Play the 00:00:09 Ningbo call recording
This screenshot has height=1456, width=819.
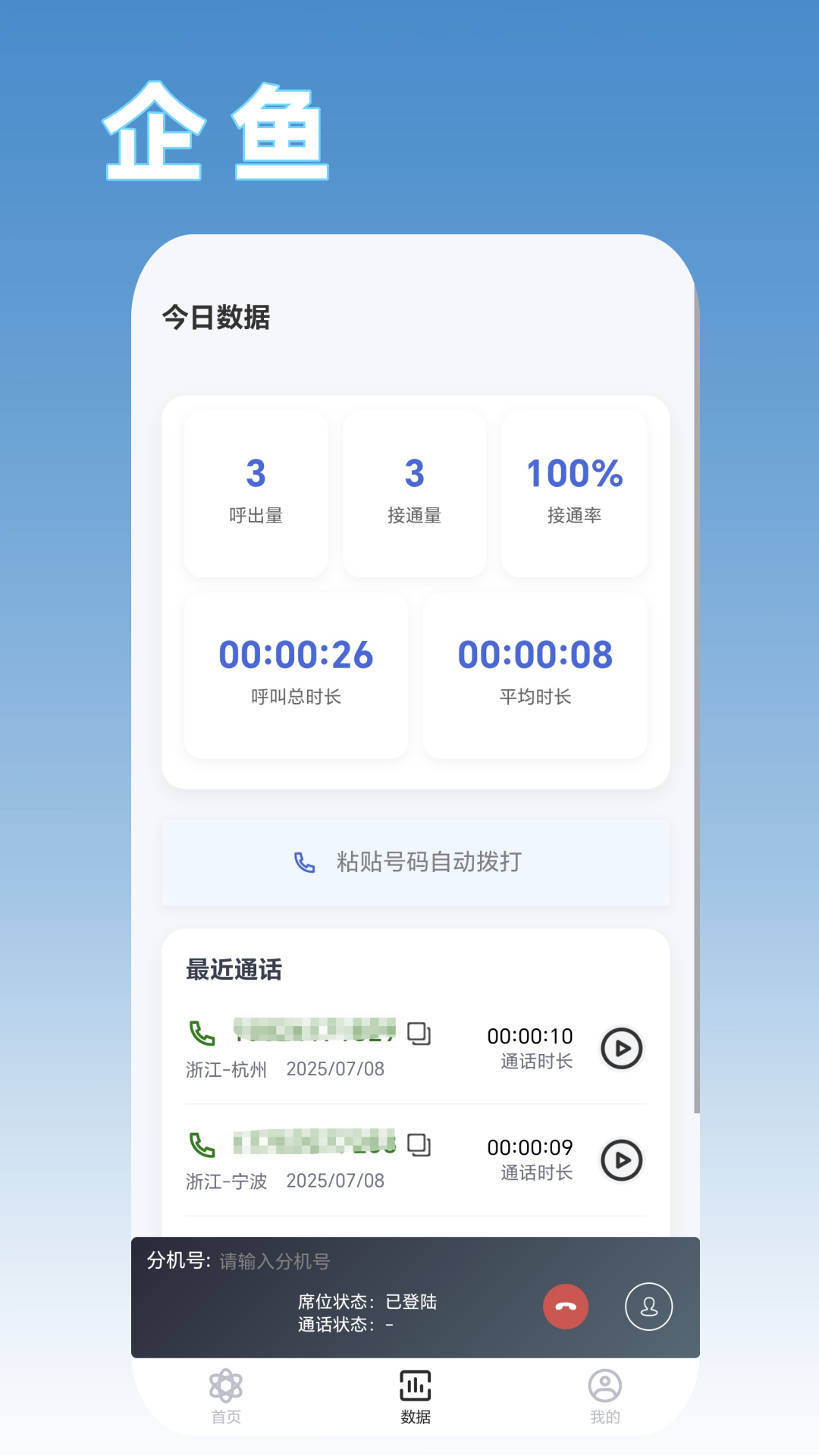tap(621, 1160)
